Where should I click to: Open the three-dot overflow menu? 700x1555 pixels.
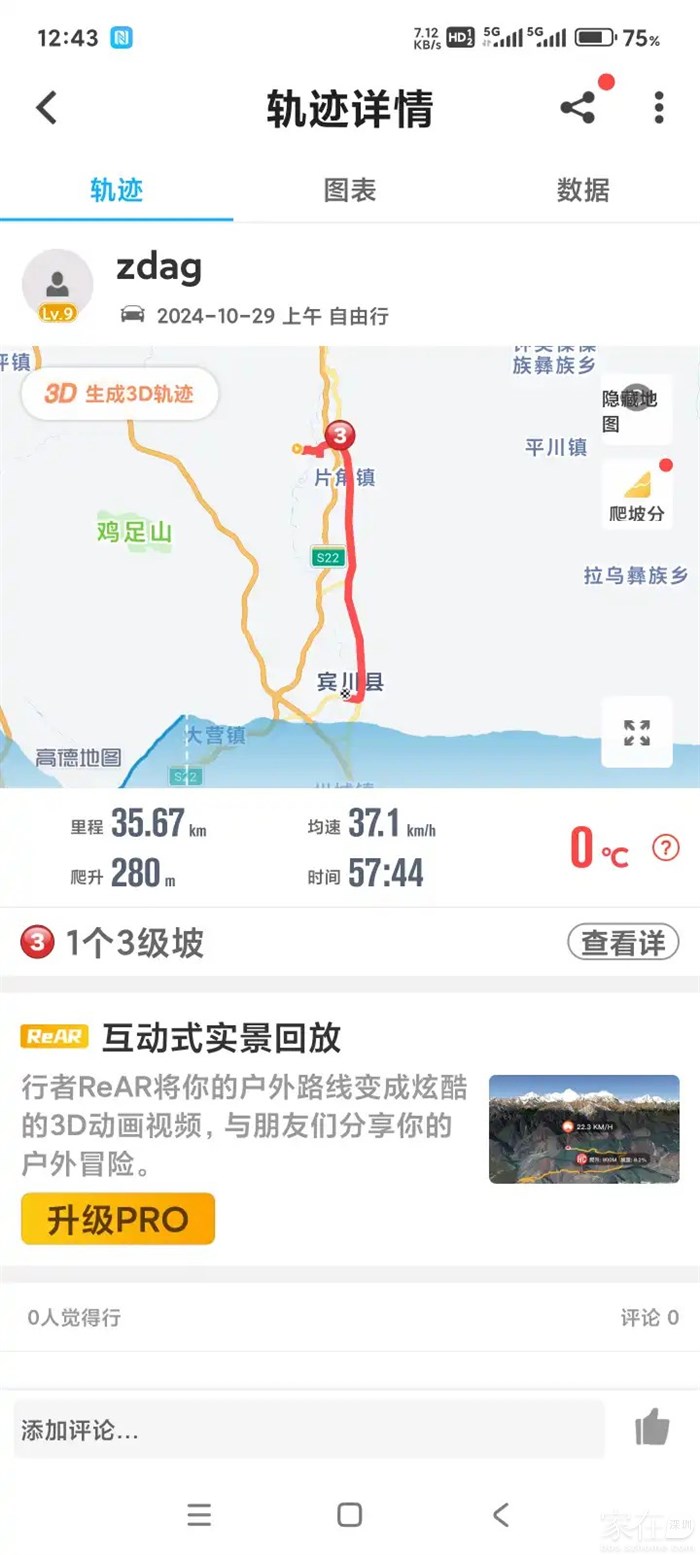(x=658, y=108)
